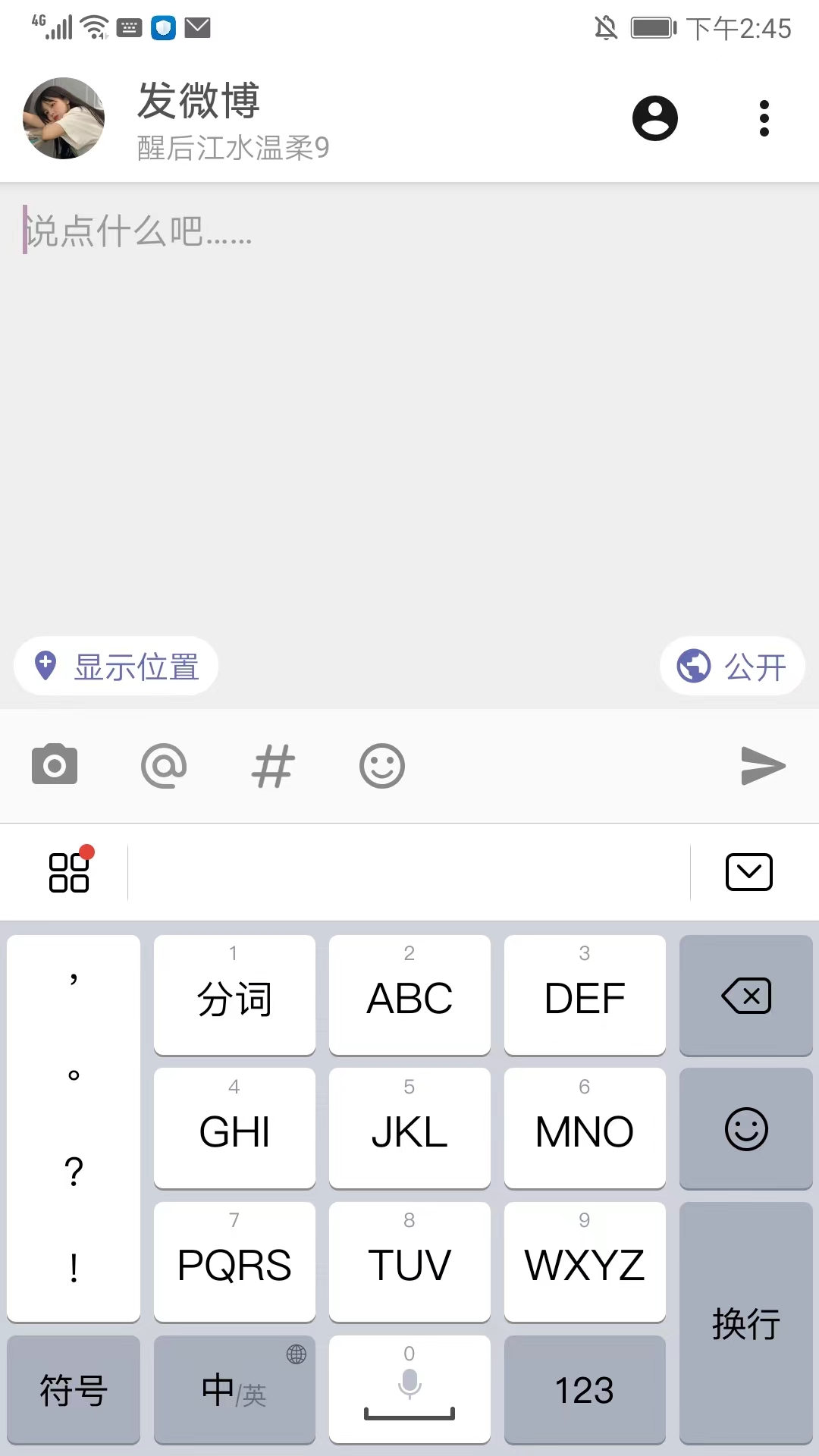Tap the profile avatar photo

point(64,118)
